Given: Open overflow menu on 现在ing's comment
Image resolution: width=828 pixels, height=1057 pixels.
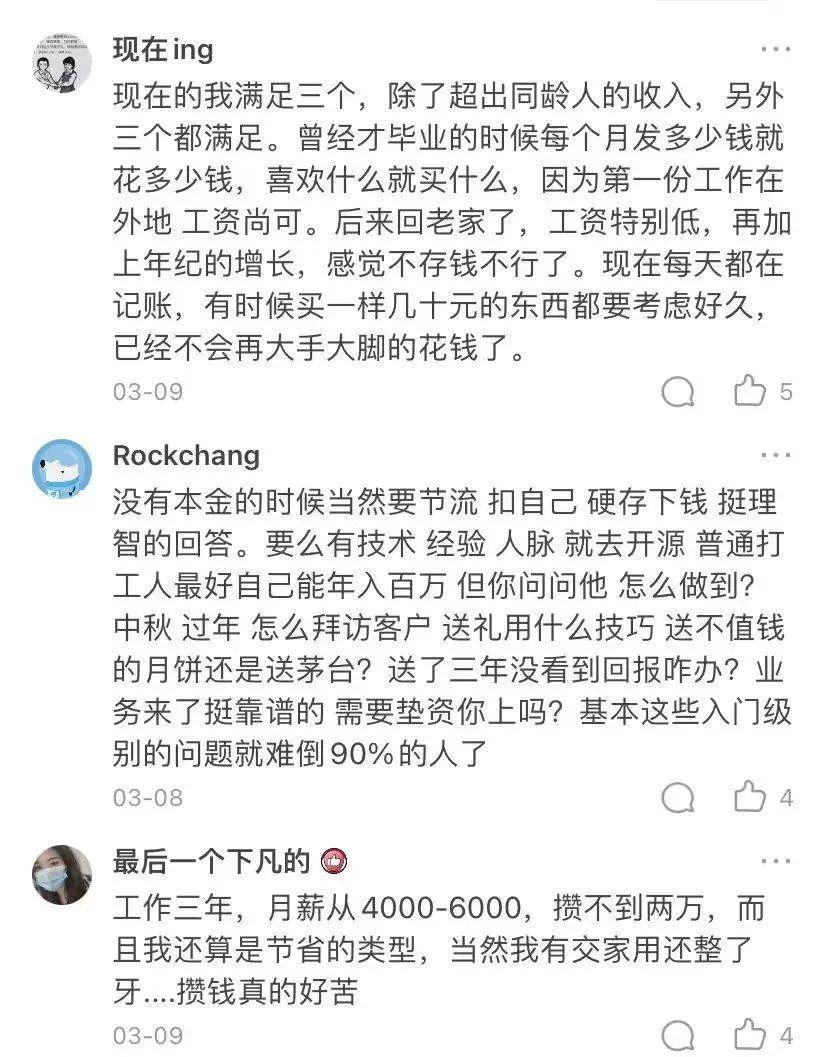Looking at the screenshot, I should [776, 49].
